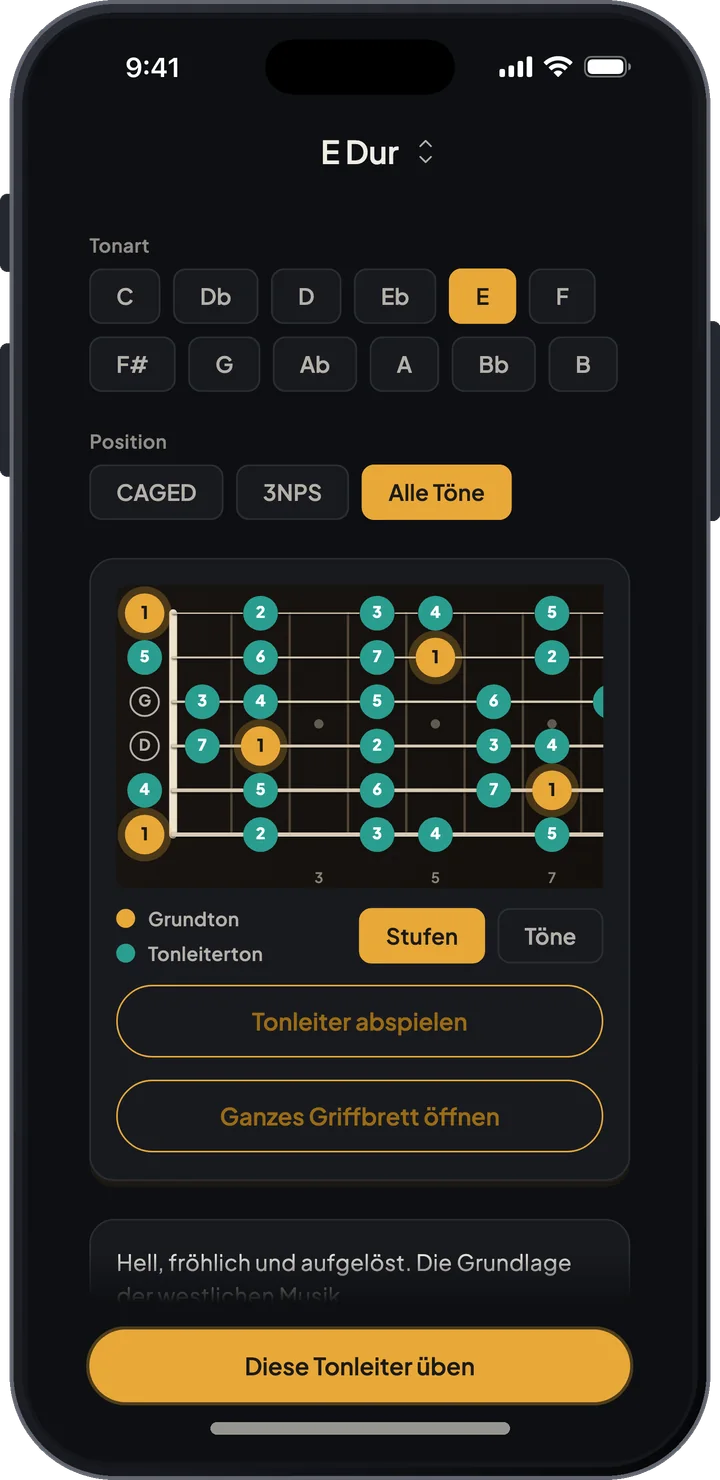The image size is (720, 1480).
Task: Choose the Ab key
Action: point(315,364)
